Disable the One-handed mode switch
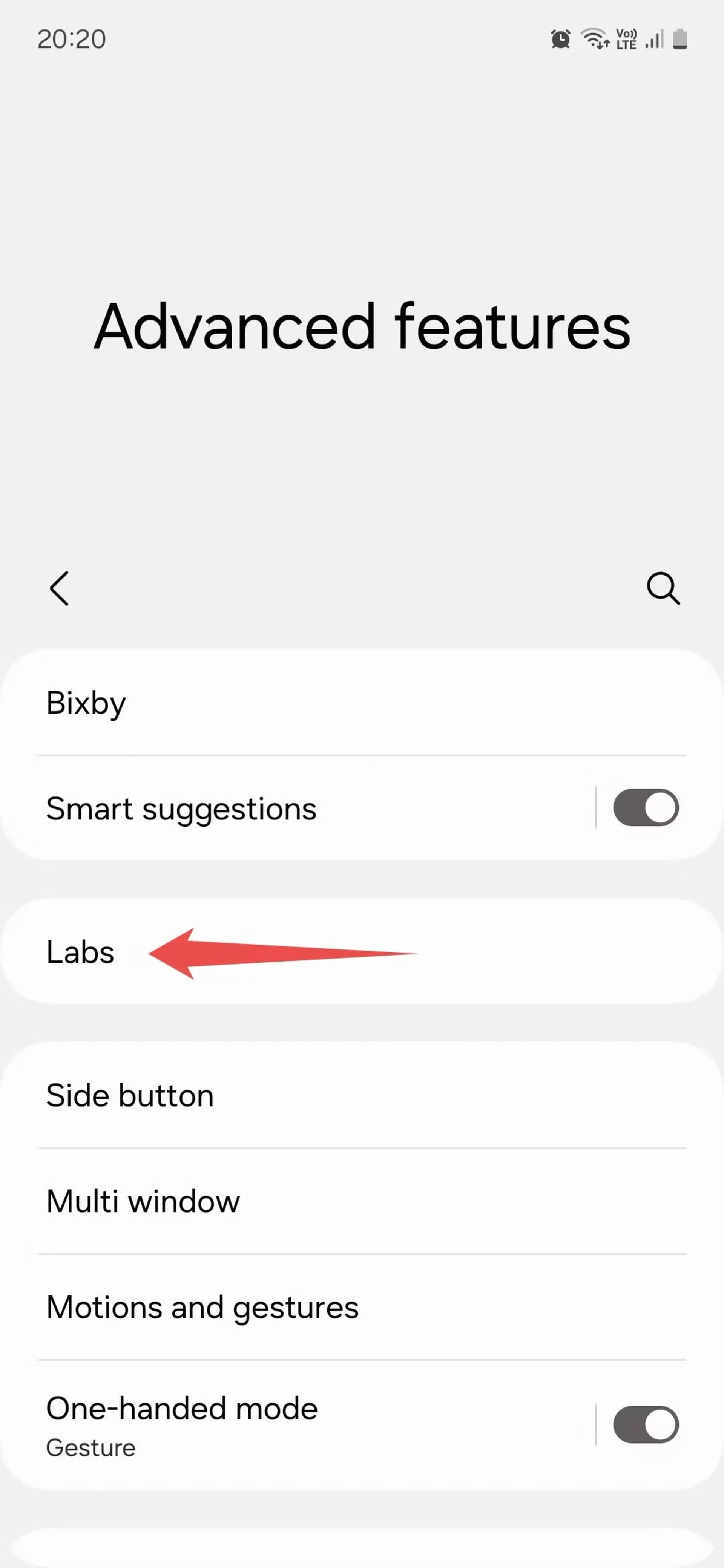 pos(646,1424)
